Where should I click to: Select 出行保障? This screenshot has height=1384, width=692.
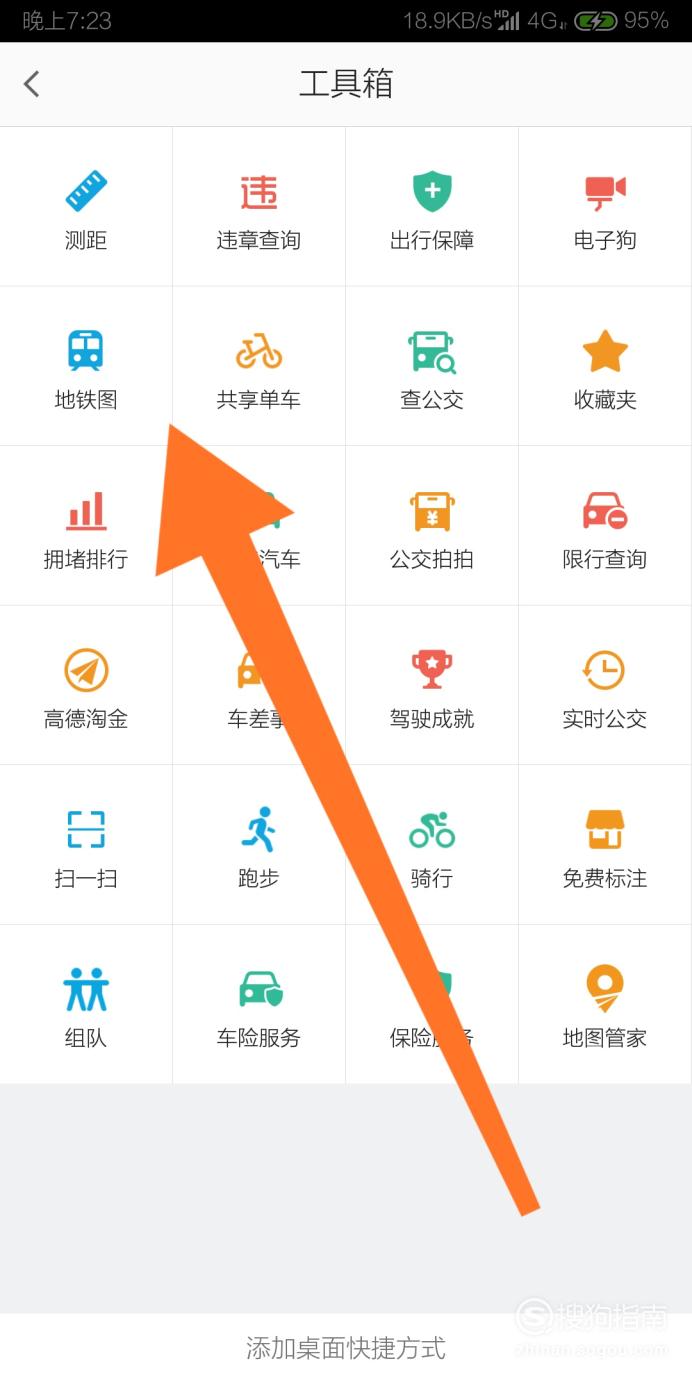pos(432,207)
